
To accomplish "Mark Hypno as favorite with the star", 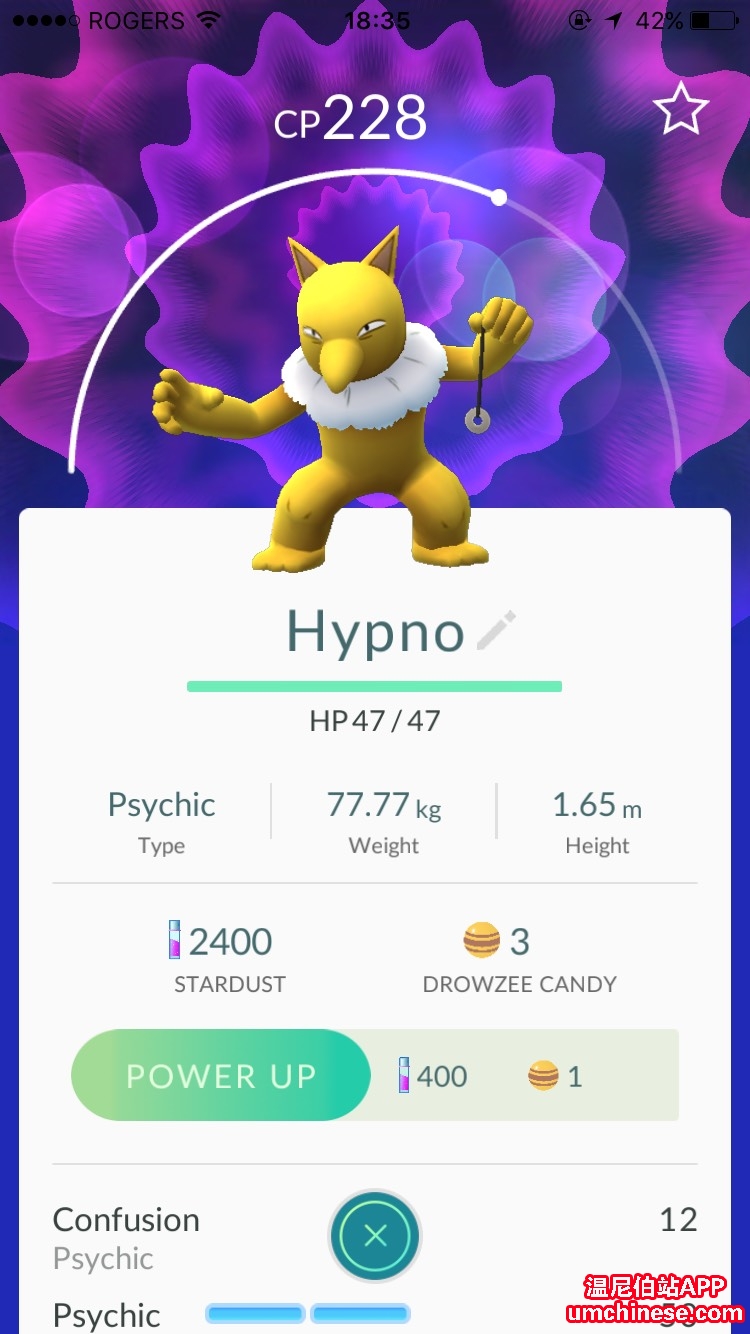I will click(x=681, y=110).
